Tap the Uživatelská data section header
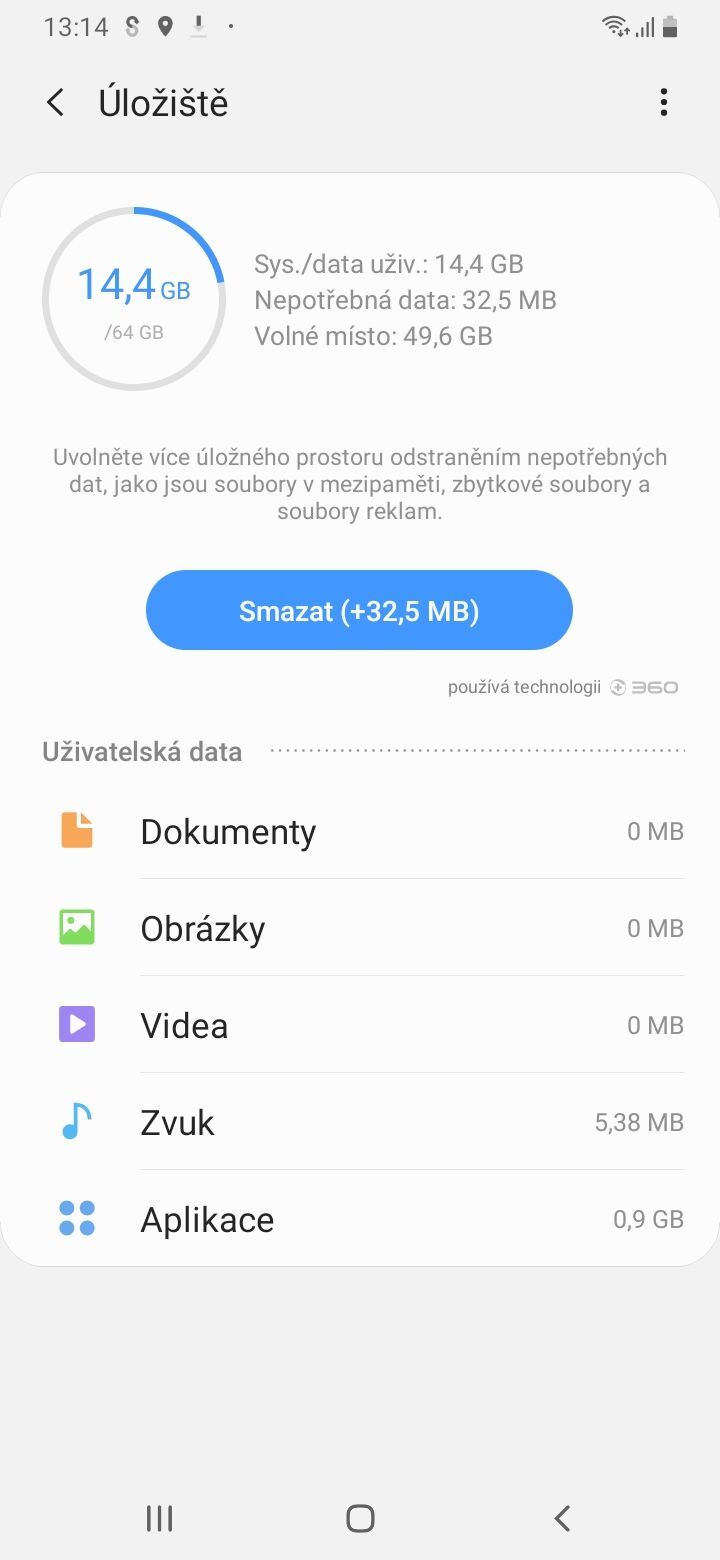Viewport: 720px width, 1560px height. tap(141, 751)
